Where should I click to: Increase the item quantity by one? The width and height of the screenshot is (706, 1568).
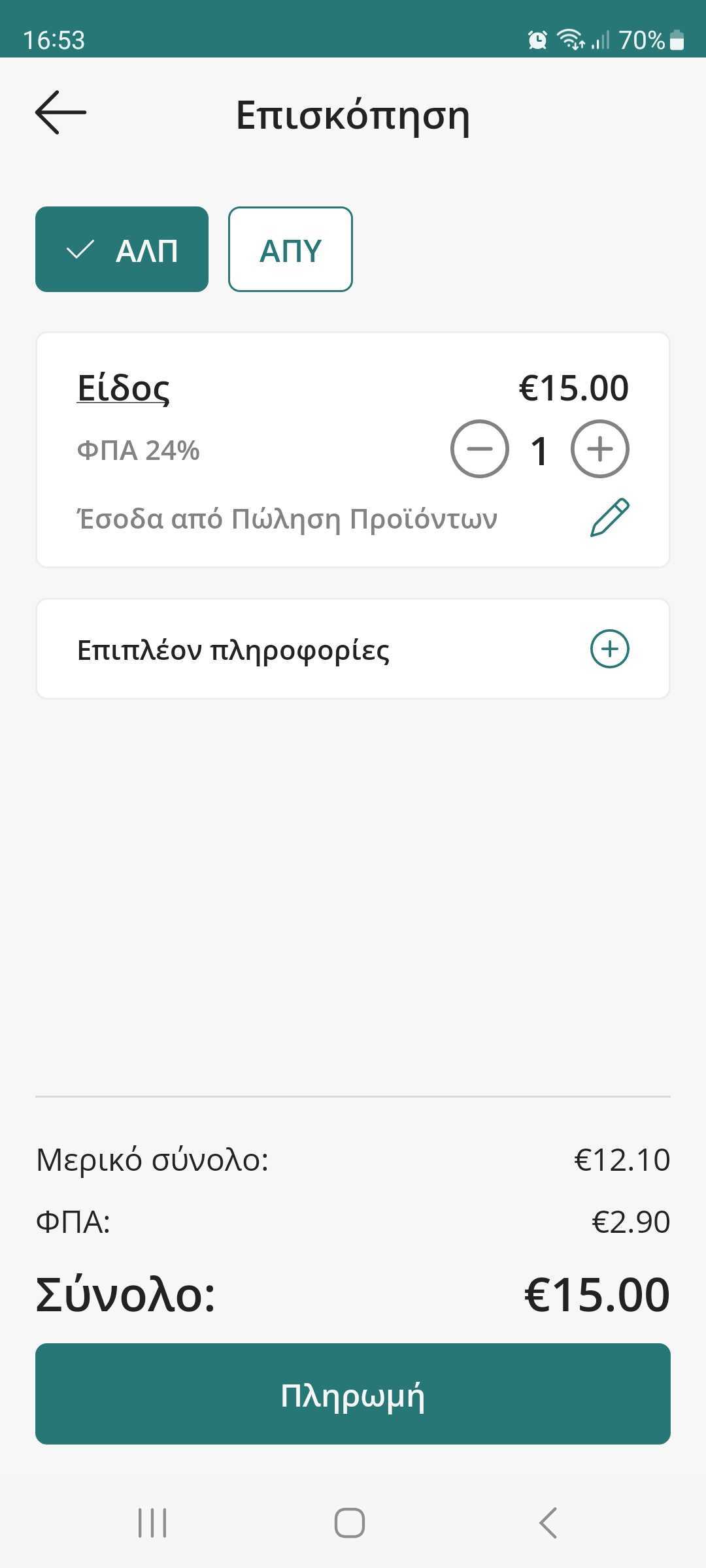click(x=599, y=449)
